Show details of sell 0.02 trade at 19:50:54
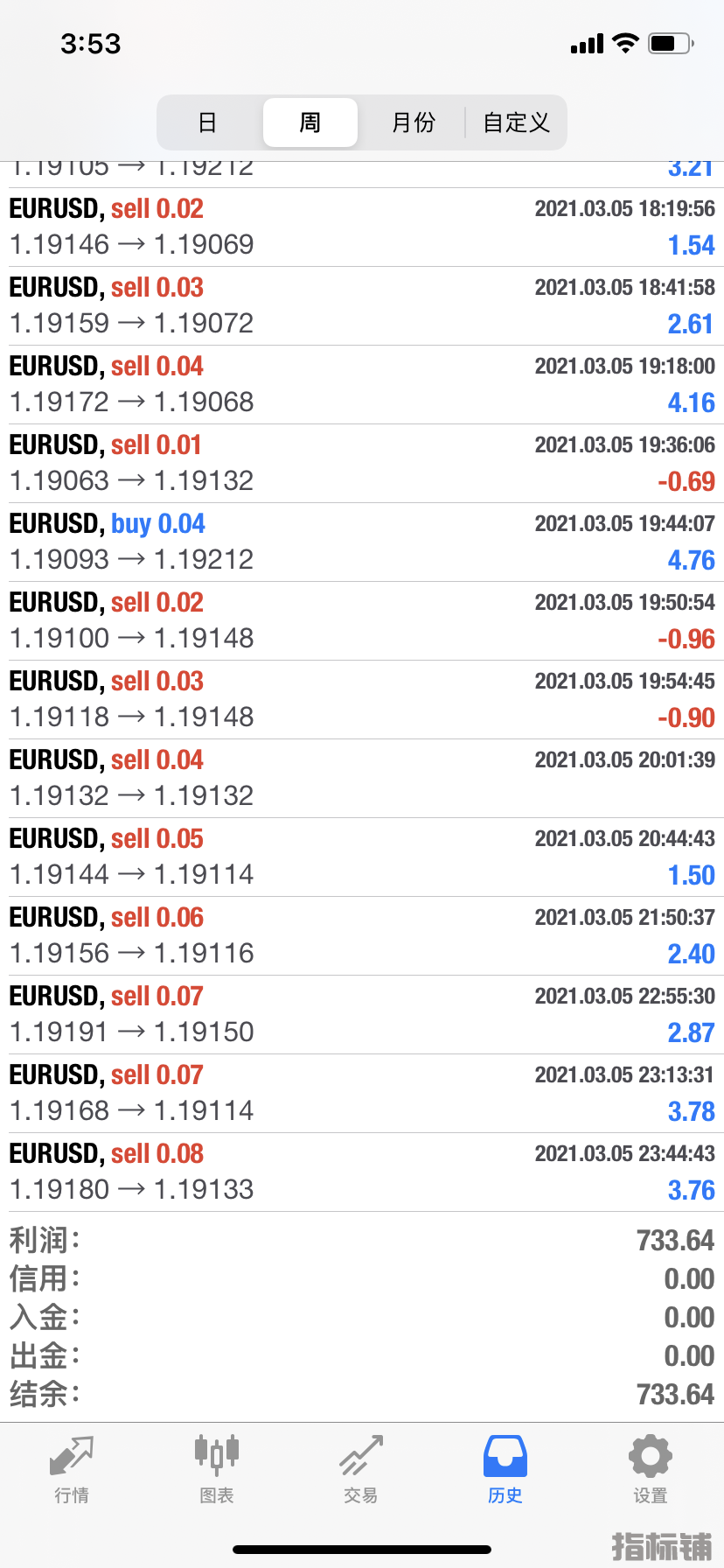 [x=362, y=621]
